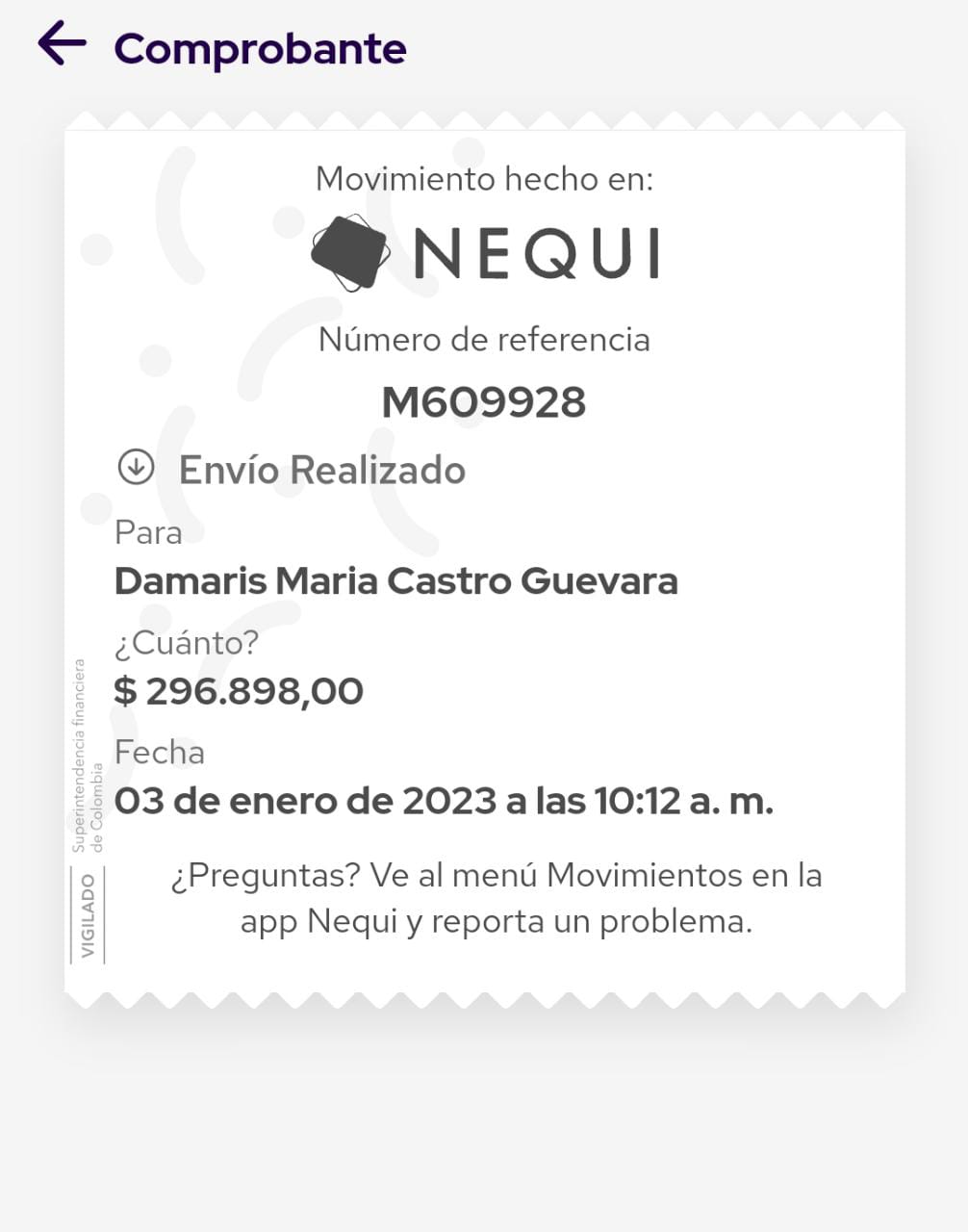
Task: Go back from the Comprobante screen
Action: tap(63, 44)
